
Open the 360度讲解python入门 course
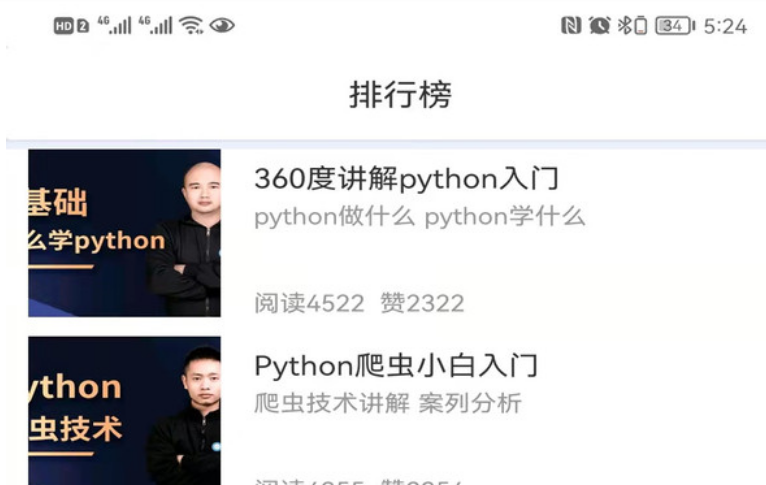tap(405, 180)
